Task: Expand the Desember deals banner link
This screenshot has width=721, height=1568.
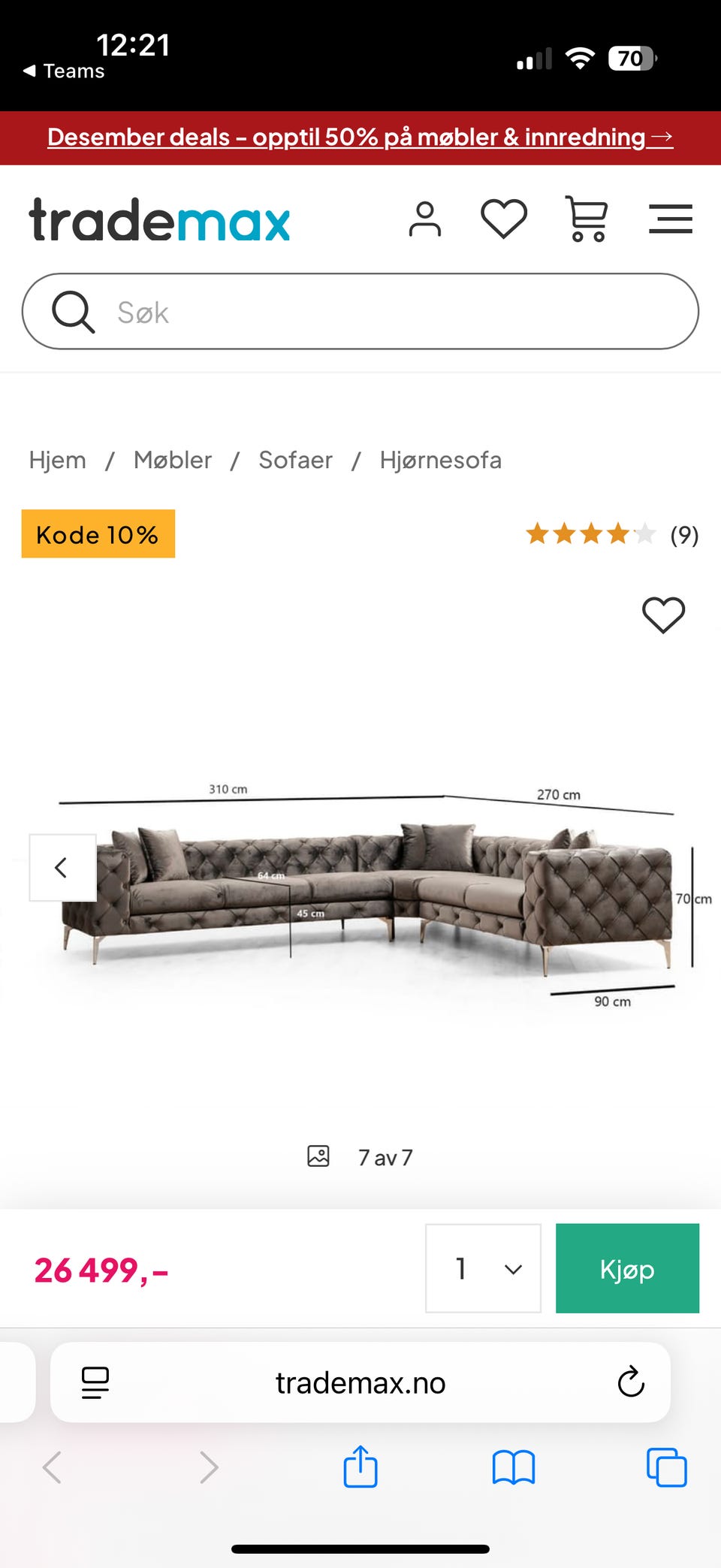Action: 360,137
